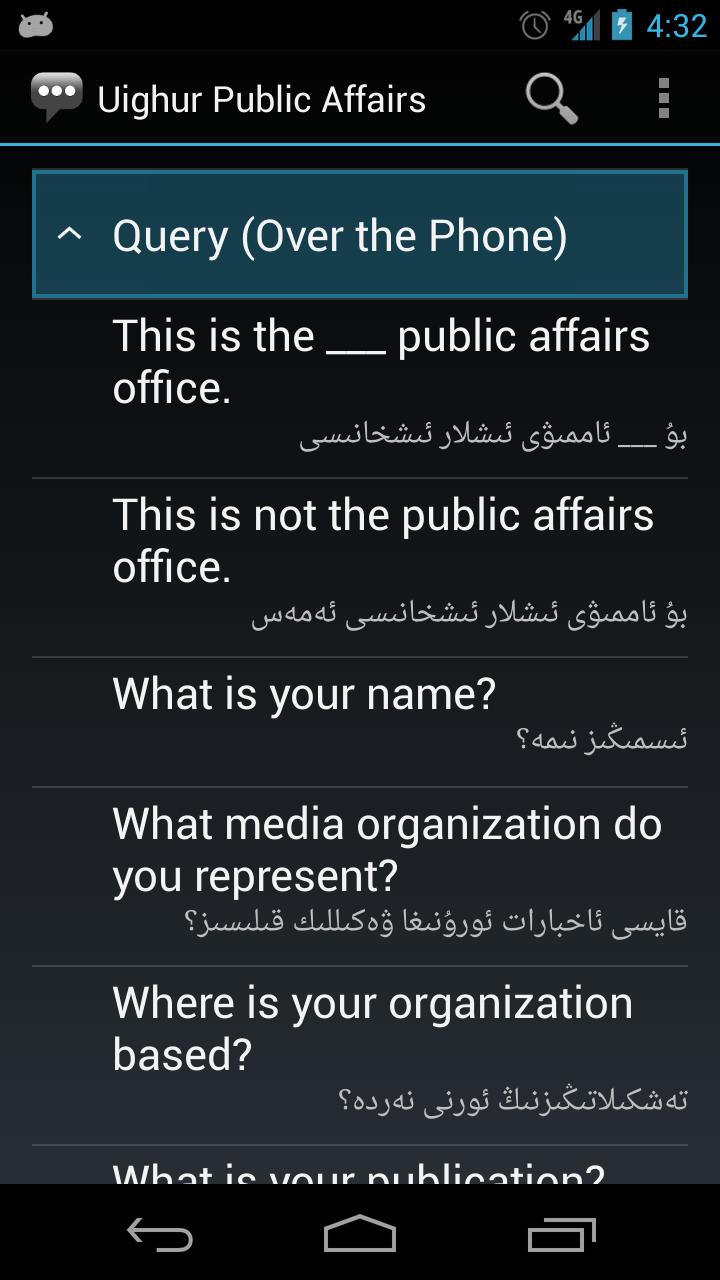This screenshot has width=720, height=1280.
Task: Select 'This is not the public affairs office'
Action: [x=360, y=565]
